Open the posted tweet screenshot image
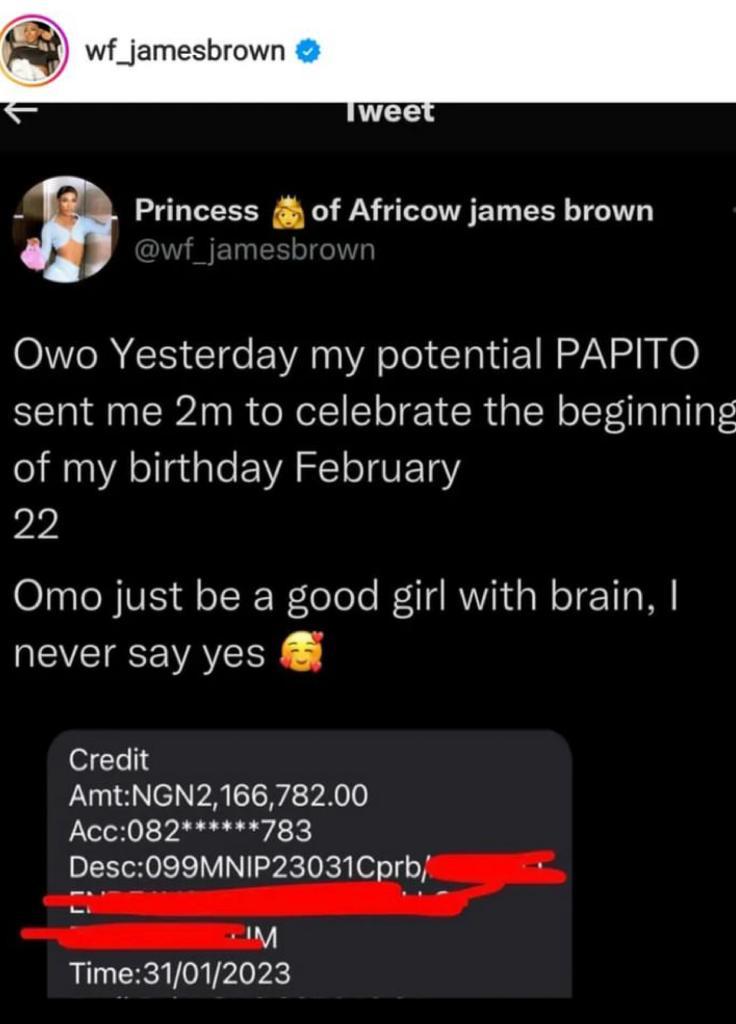Viewport: 736px width, 1024px height. click(368, 560)
